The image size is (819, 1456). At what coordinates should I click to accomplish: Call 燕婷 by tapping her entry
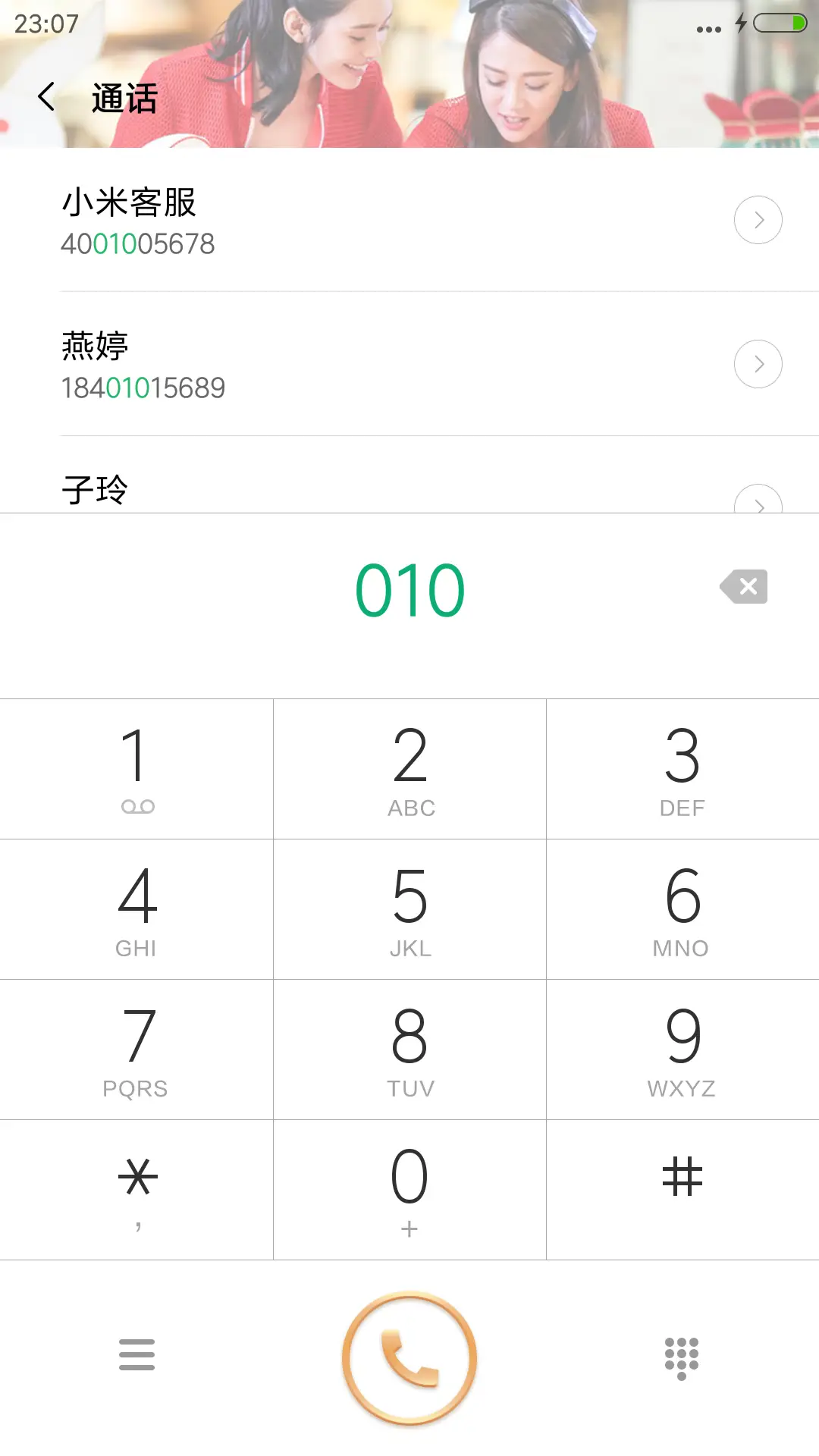pos(303,364)
